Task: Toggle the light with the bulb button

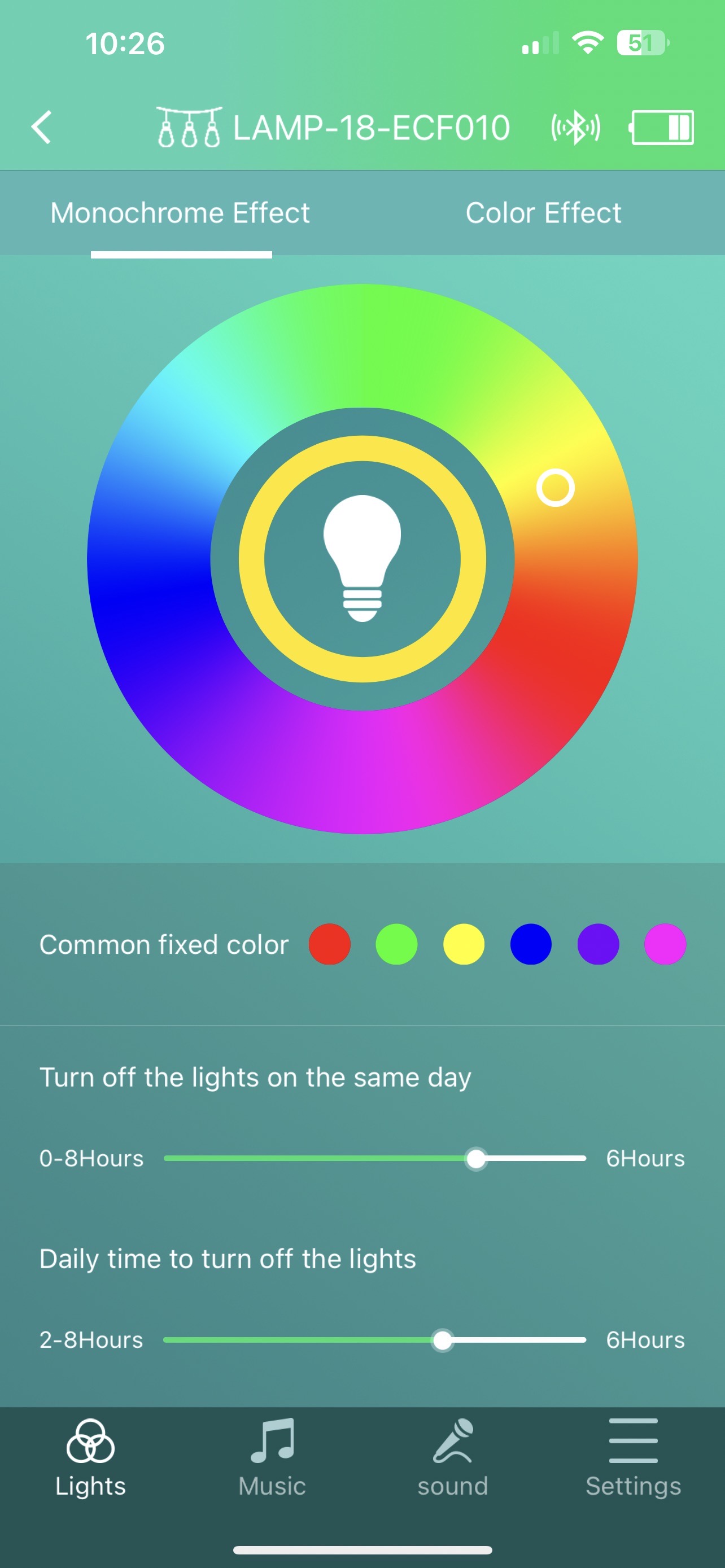Action: 362,559
